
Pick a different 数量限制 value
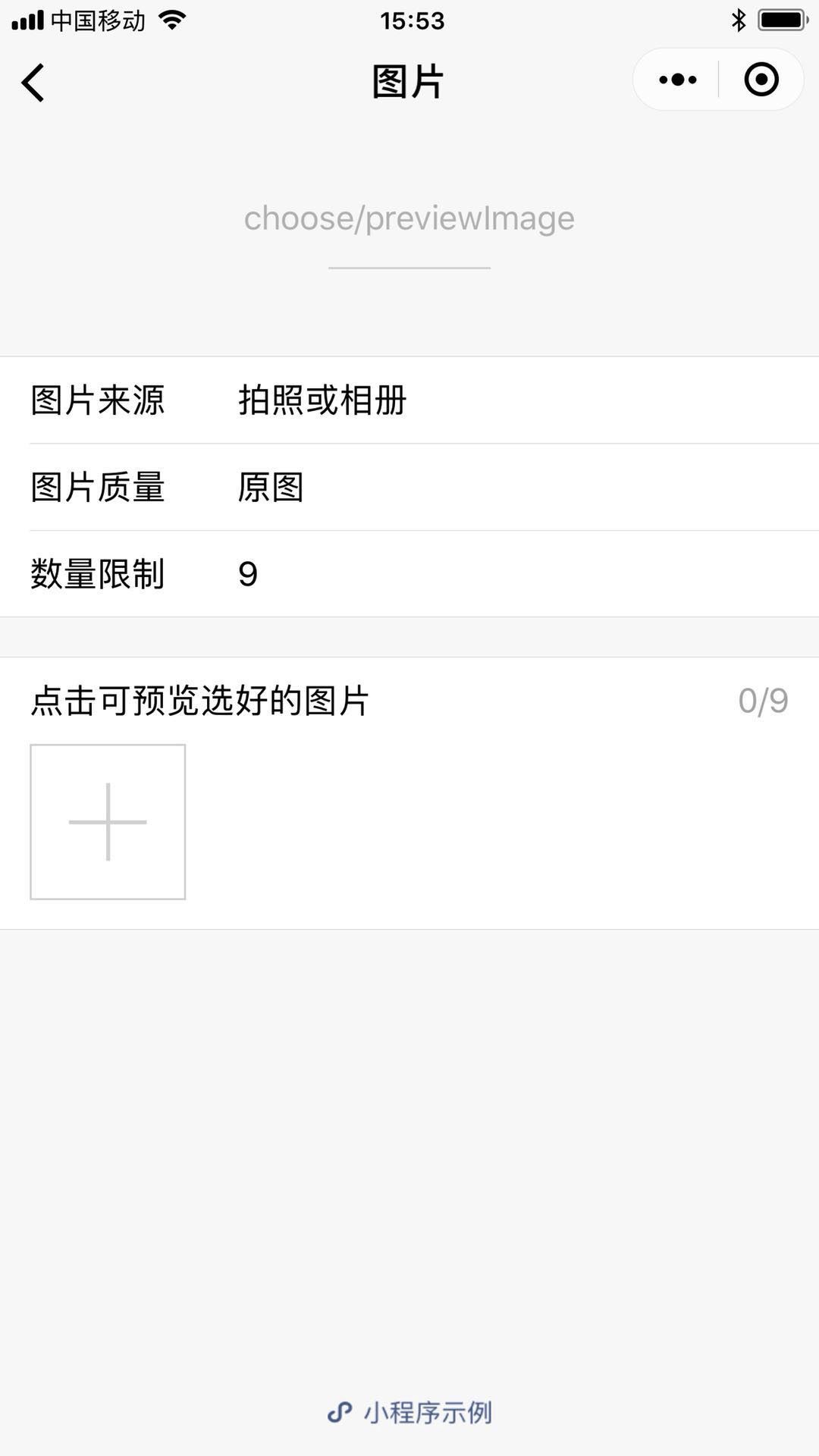pyautogui.click(x=249, y=574)
